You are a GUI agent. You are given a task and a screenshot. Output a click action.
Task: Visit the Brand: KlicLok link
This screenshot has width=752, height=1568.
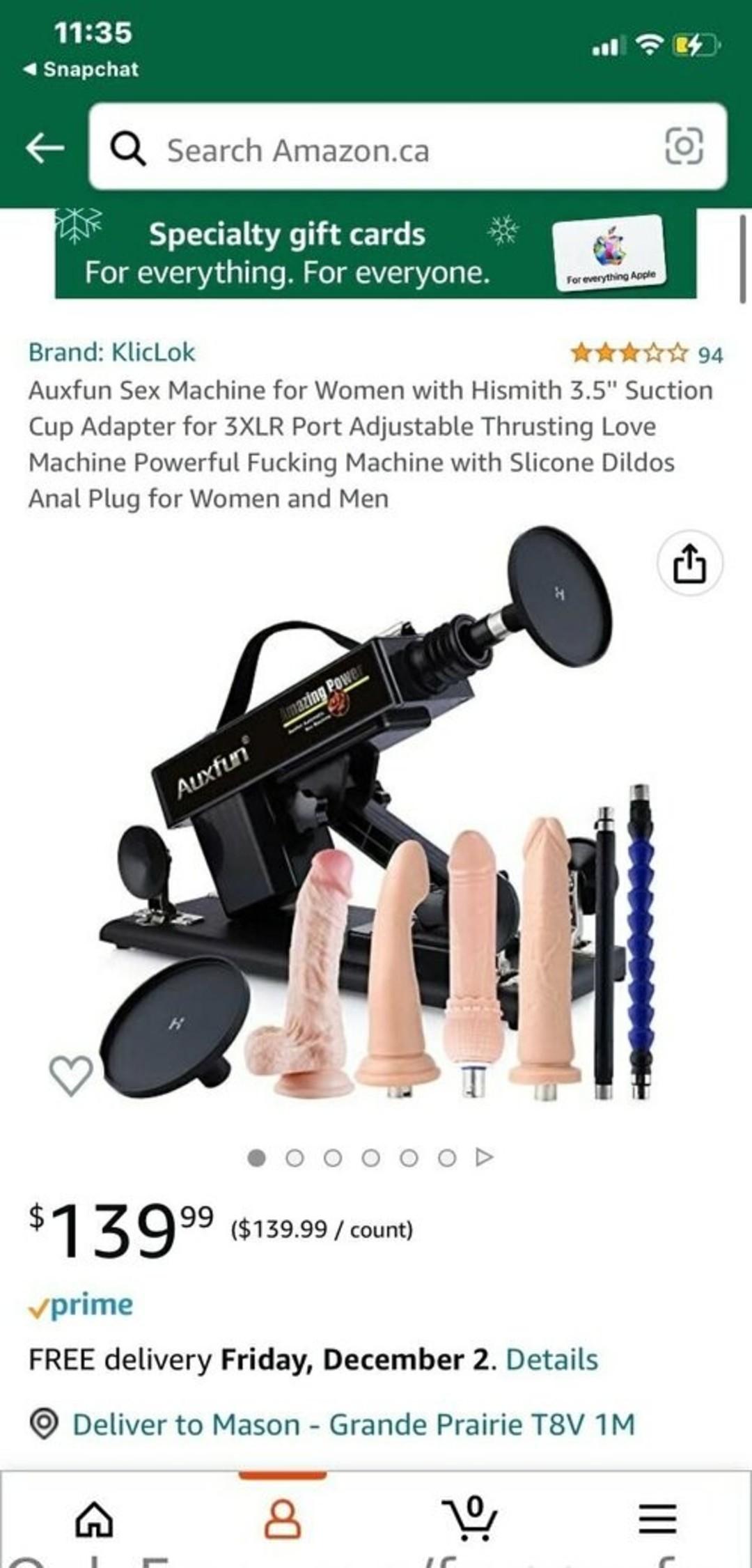pyautogui.click(x=112, y=352)
